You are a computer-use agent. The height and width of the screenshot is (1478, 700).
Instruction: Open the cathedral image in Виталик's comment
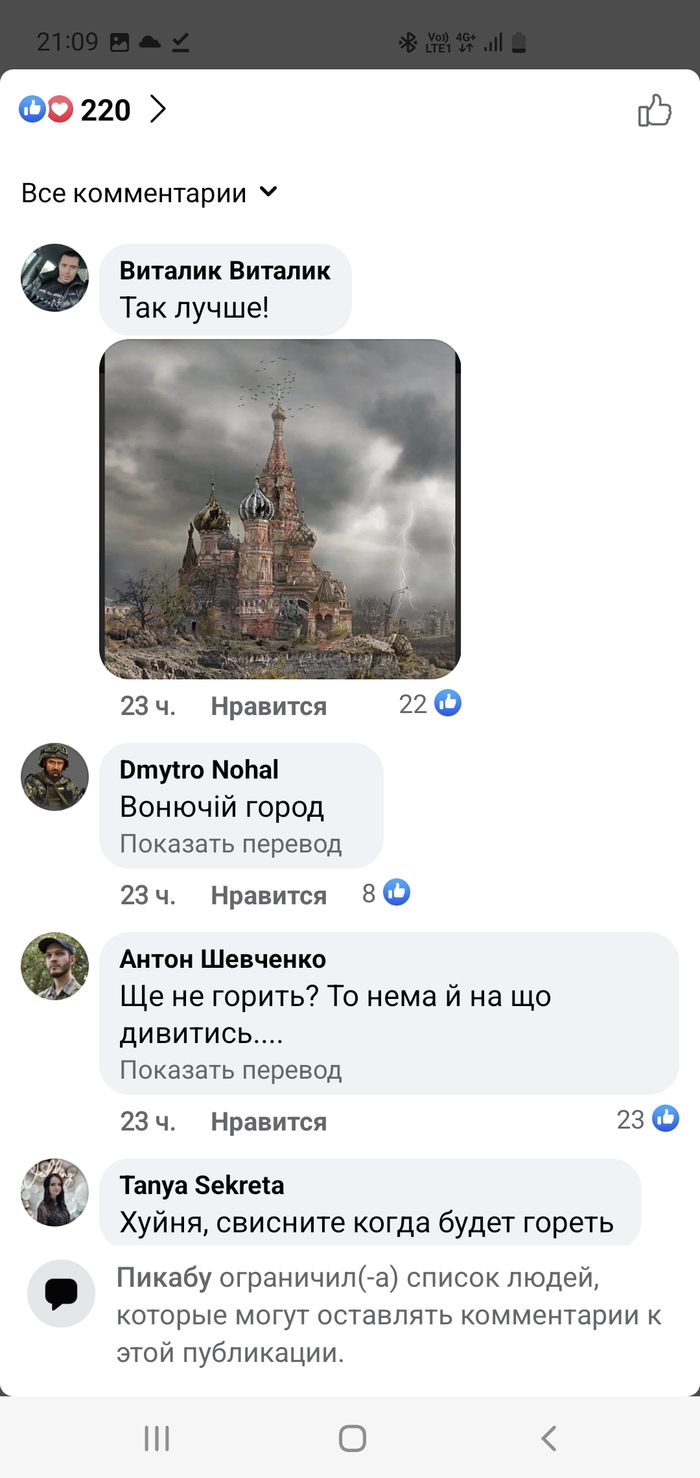click(280, 509)
